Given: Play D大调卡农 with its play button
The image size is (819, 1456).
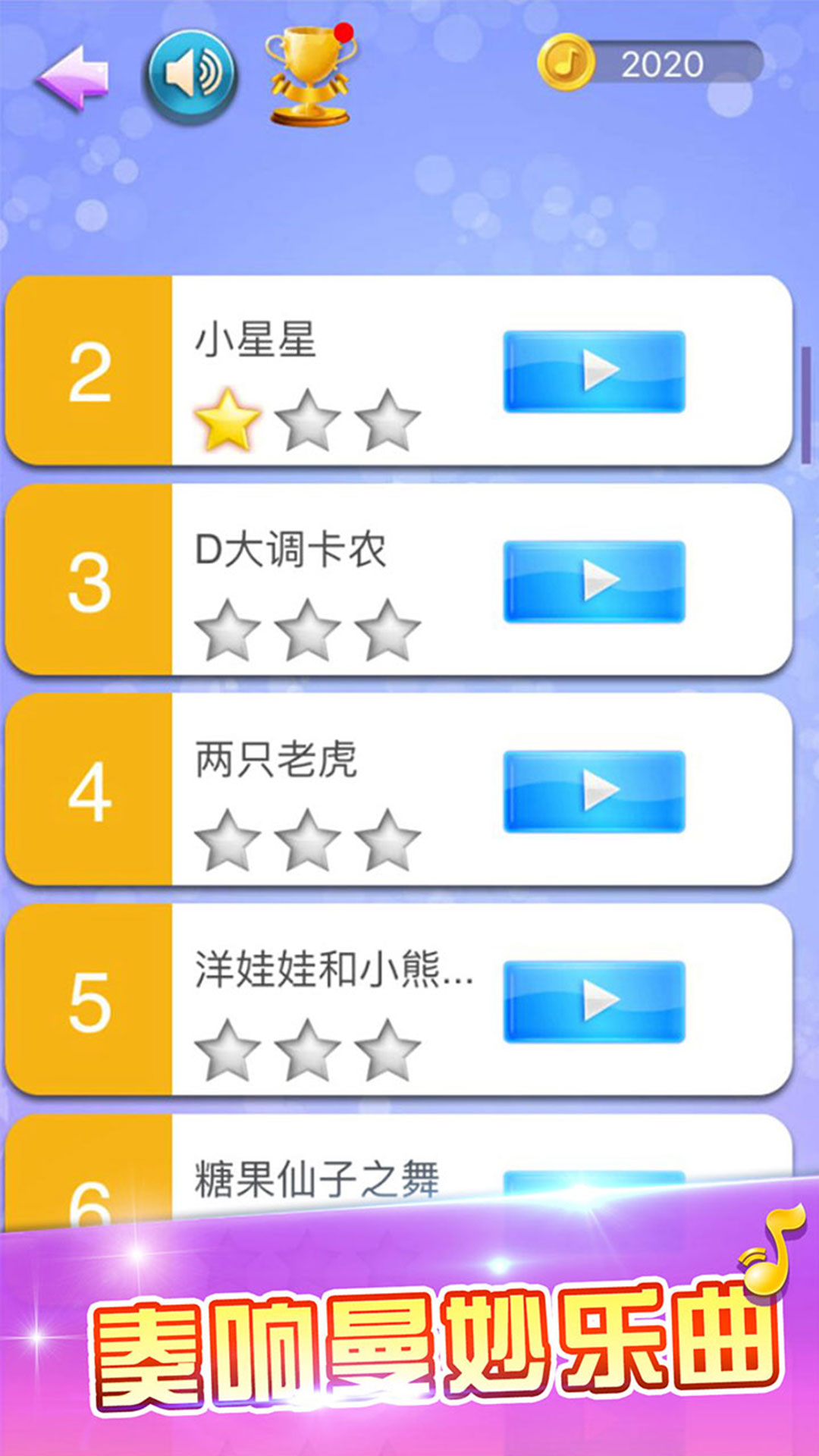Looking at the screenshot, I should click(x=595, y=580).
